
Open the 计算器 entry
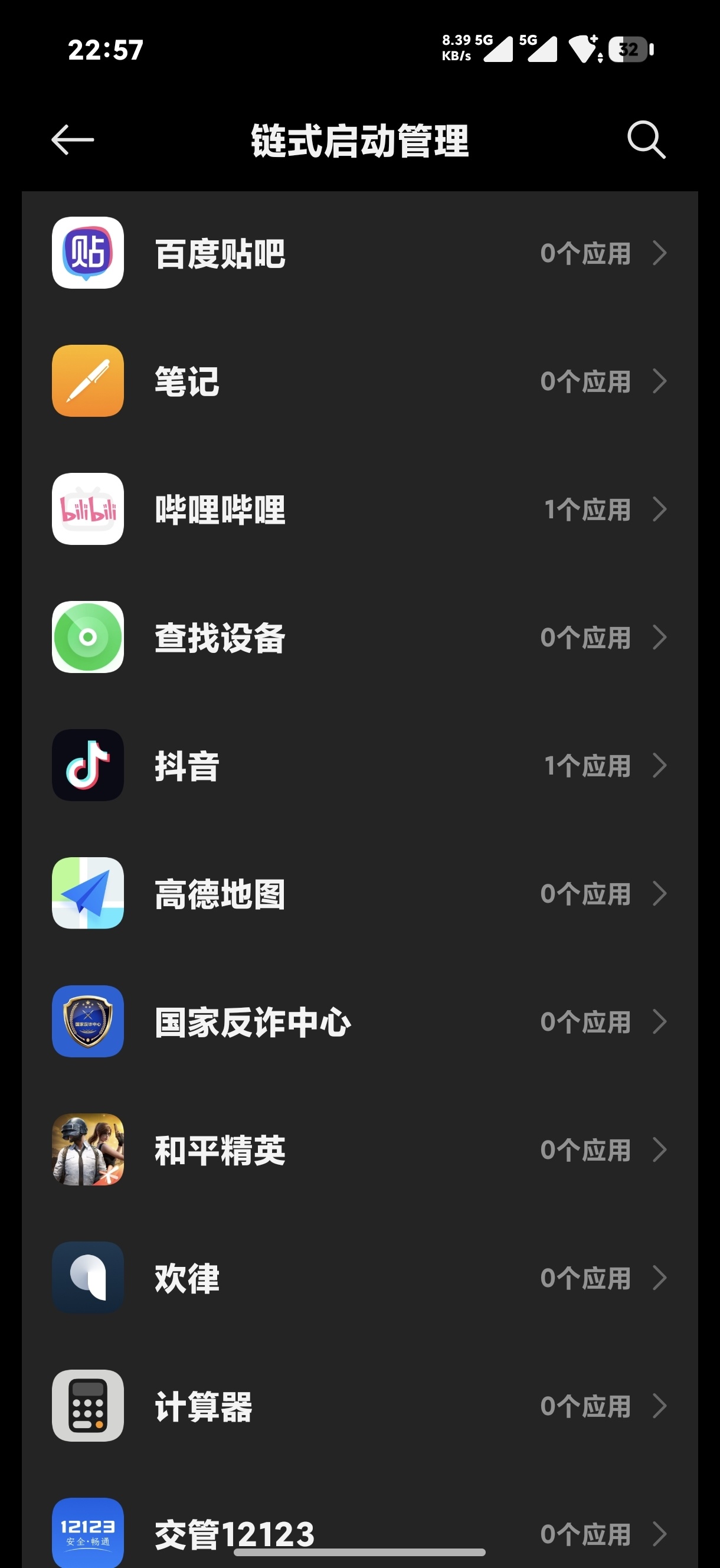(359, 1406)
